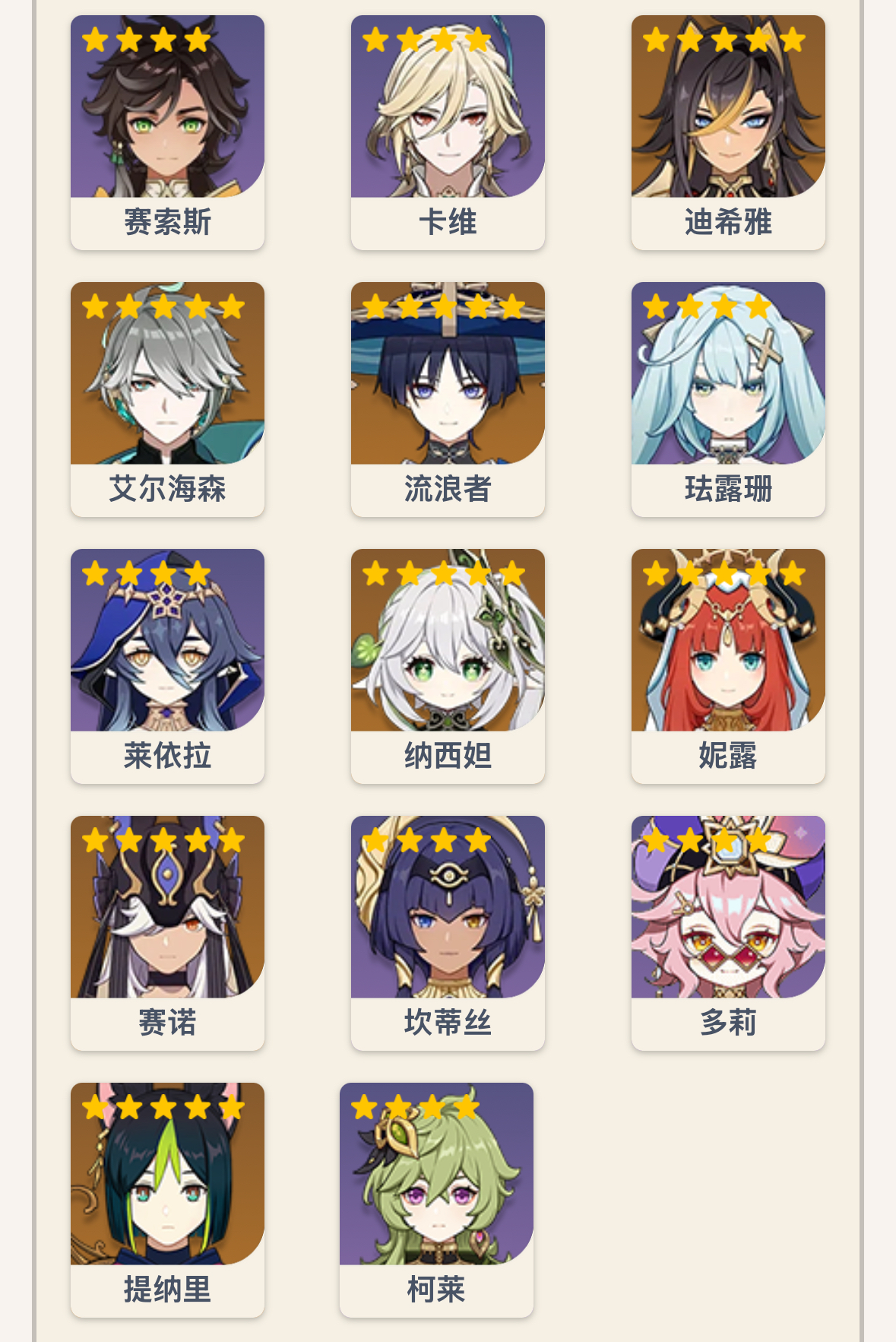Select the 迪希雅 character card
Viewport: 896px width, 1342px height.
pos(728,132)
